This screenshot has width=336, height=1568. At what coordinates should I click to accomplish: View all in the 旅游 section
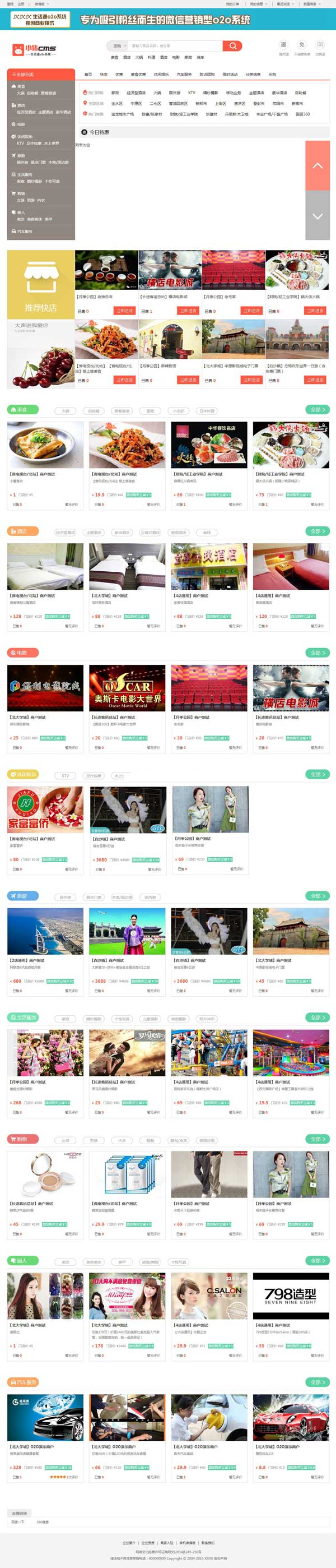(x=317, y=895)
